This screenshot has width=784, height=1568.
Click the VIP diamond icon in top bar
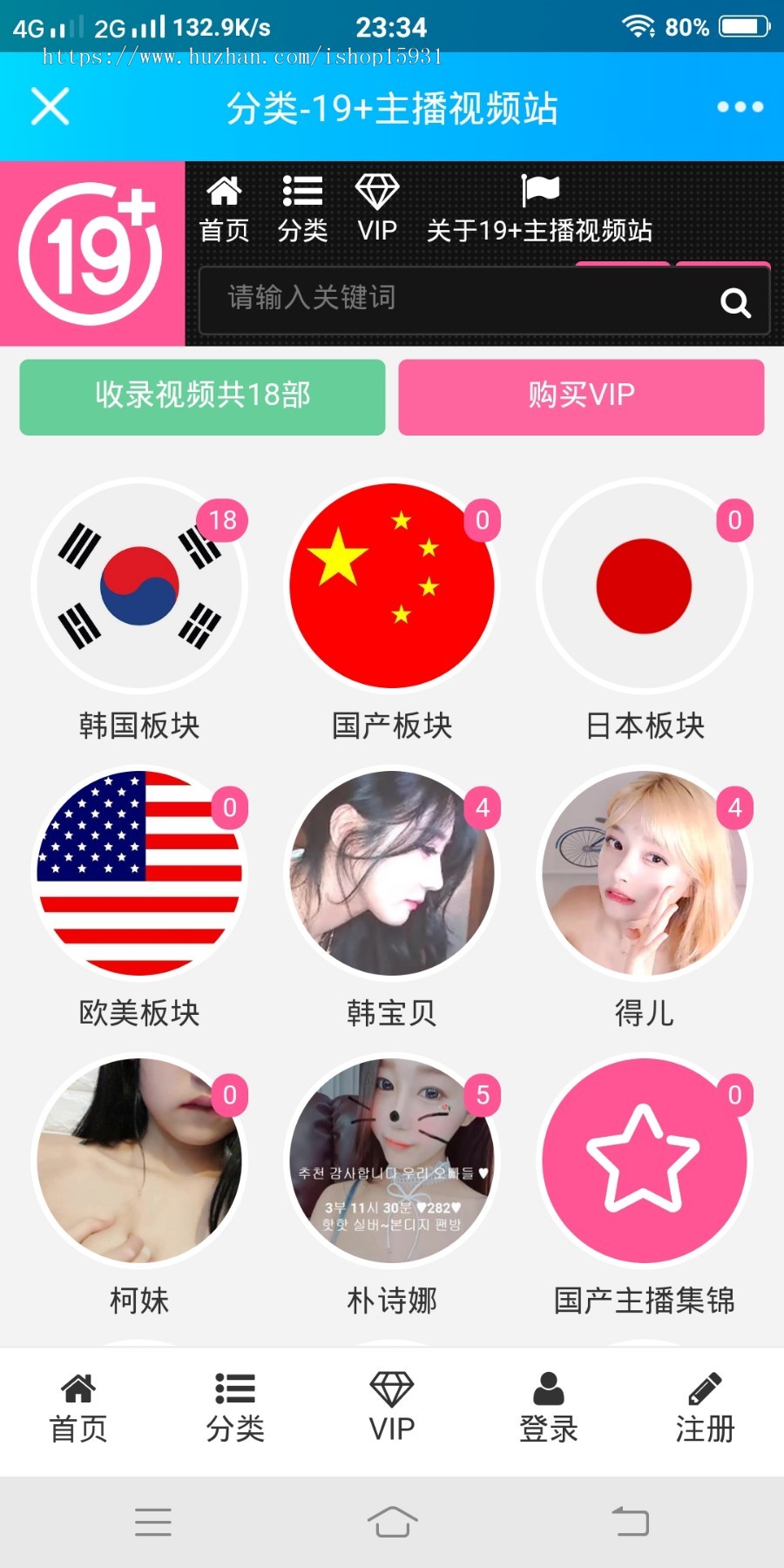376,188
